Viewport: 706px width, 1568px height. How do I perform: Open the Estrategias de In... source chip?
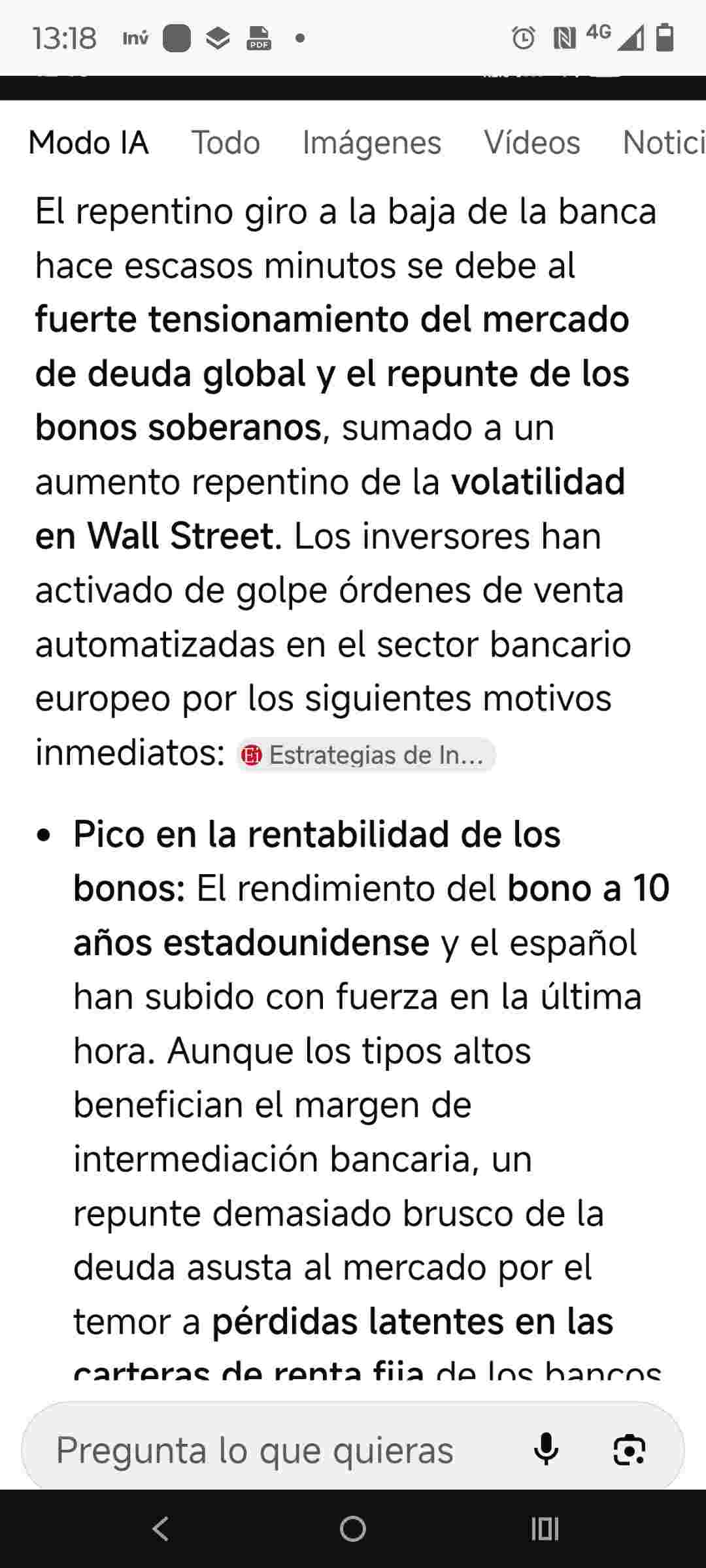(x=366, y=755)
